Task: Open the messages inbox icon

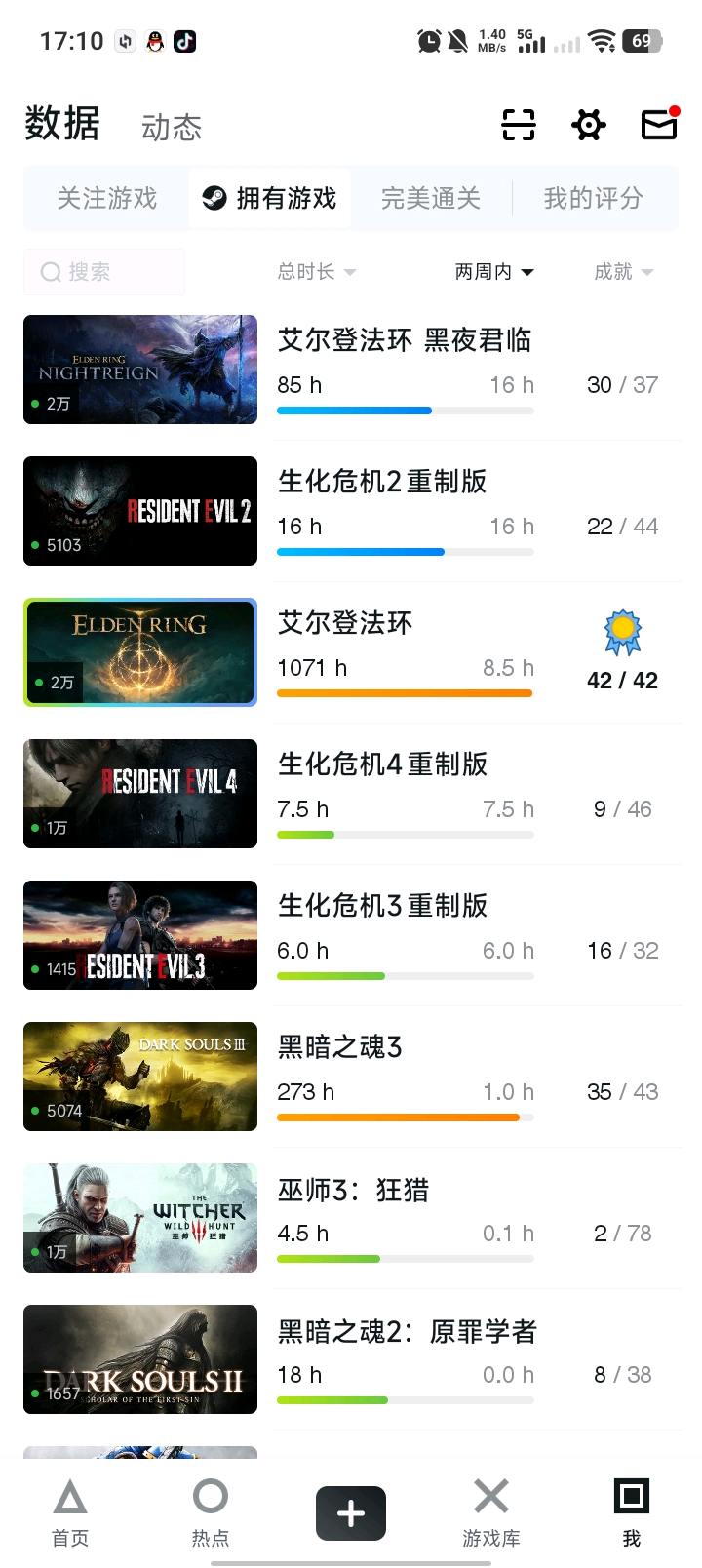Action: click(659, 125)
